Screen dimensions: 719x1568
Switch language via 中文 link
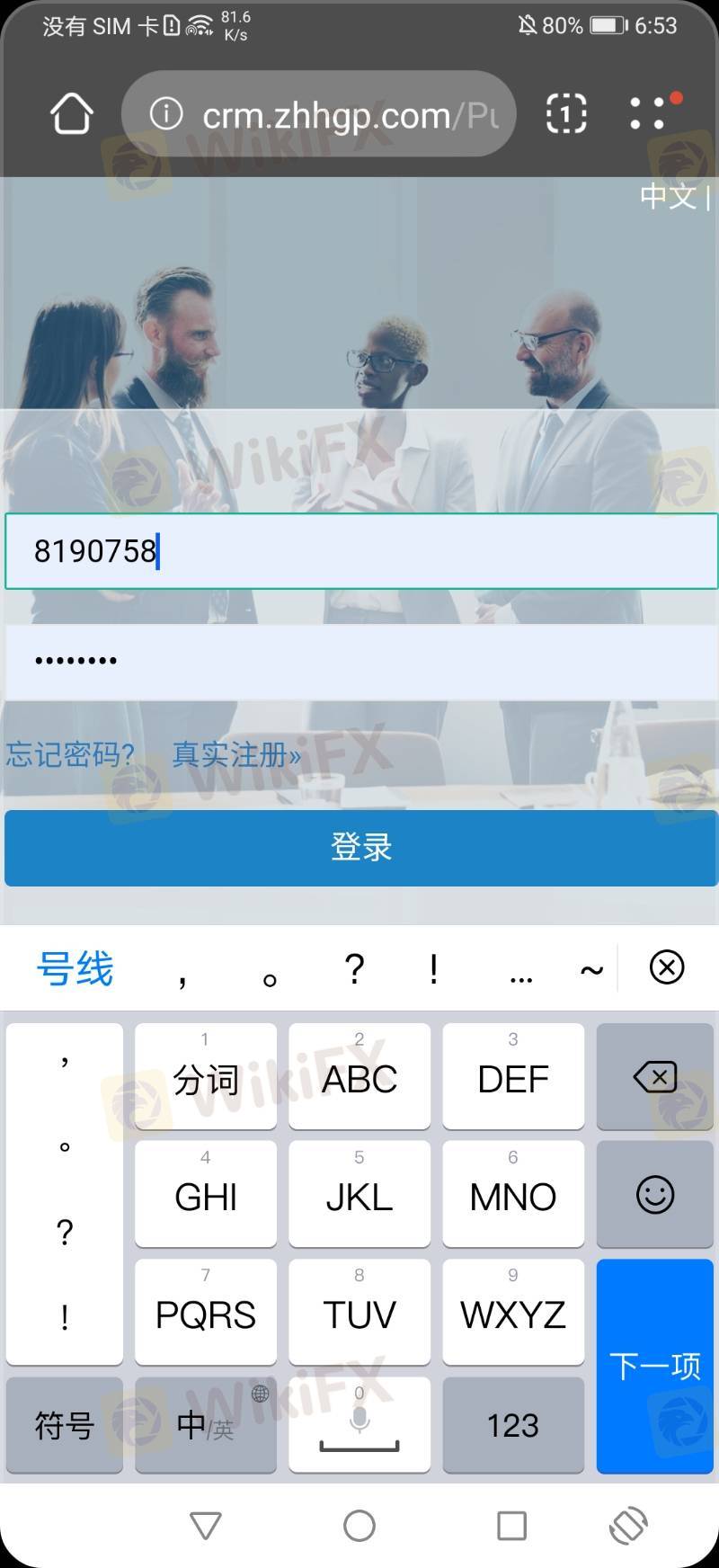[x=668, y=196]
